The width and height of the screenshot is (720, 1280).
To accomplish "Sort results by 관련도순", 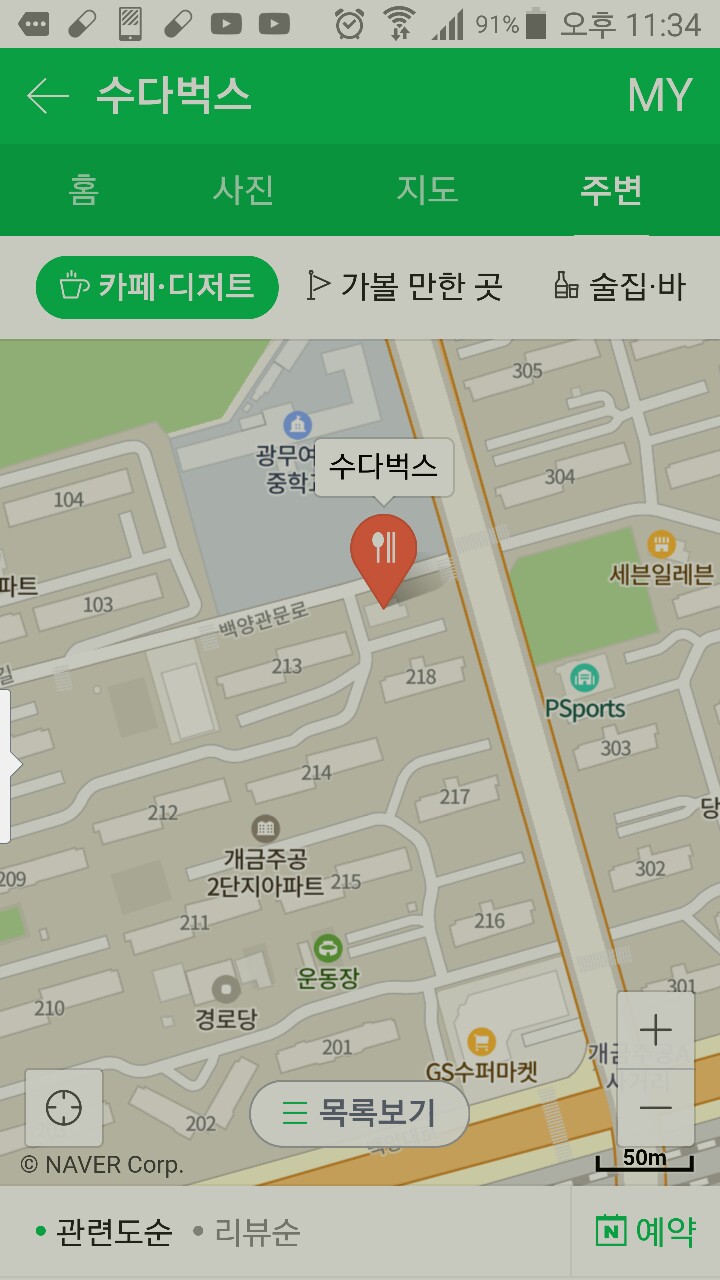I will (x=104, y=1232).
